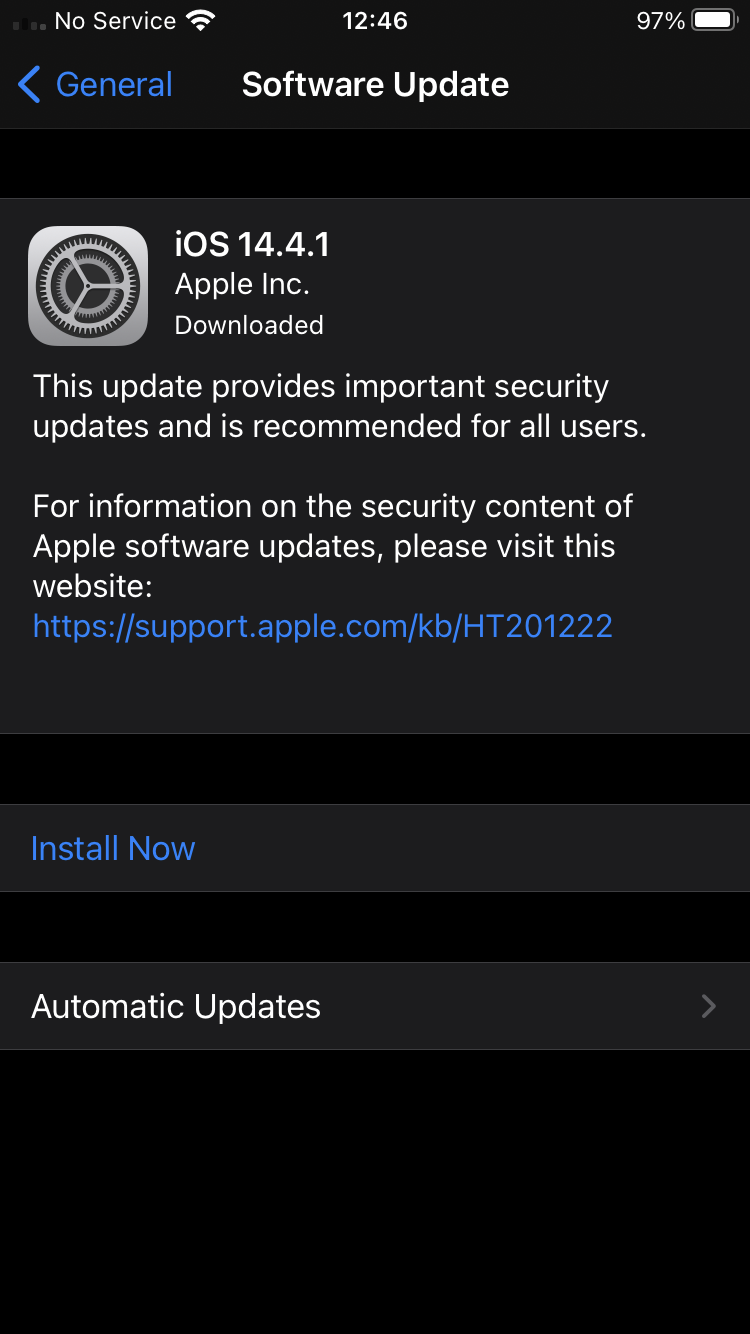
Task: Tap the battery icon in status bar
Action: pyautogui.click(x=711, y=19)
